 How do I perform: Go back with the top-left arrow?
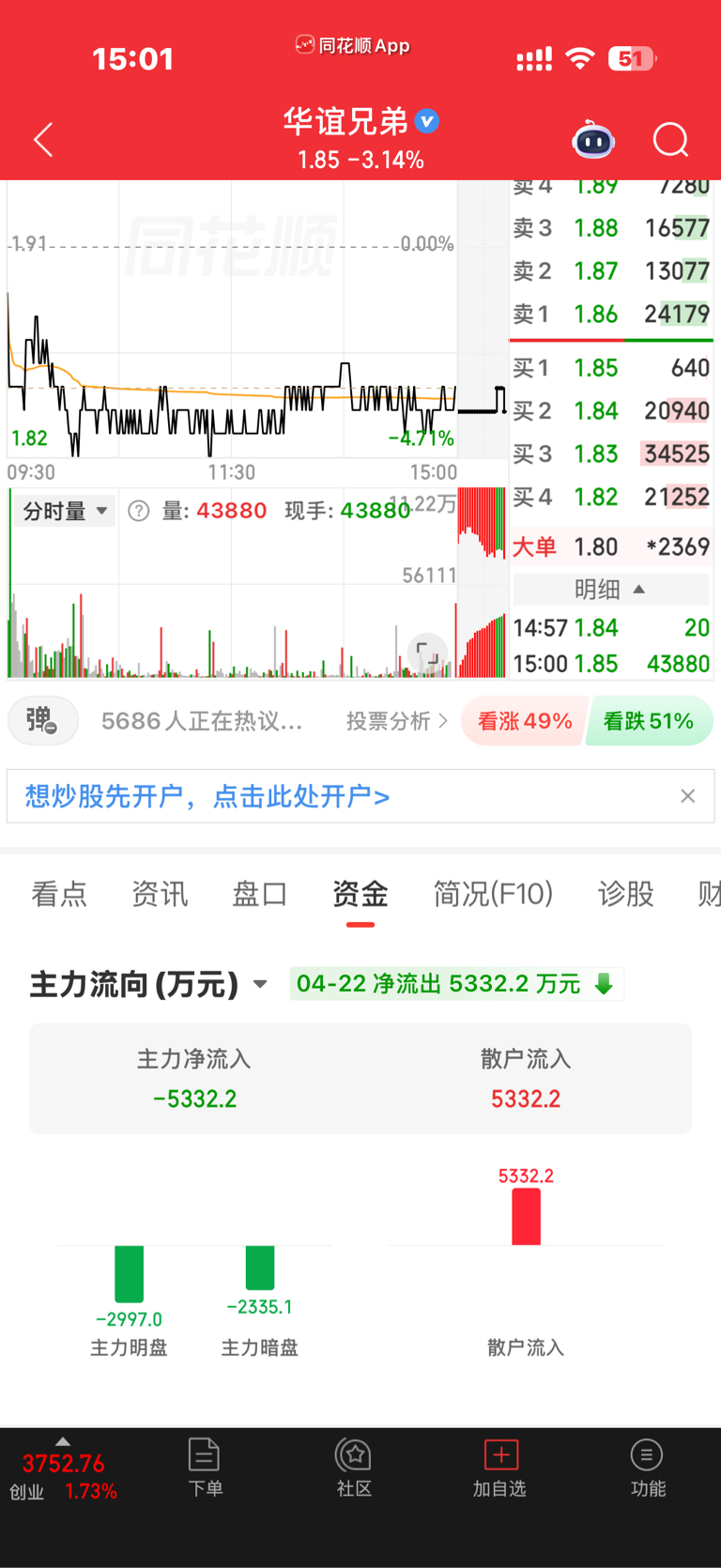coord(43,140)
